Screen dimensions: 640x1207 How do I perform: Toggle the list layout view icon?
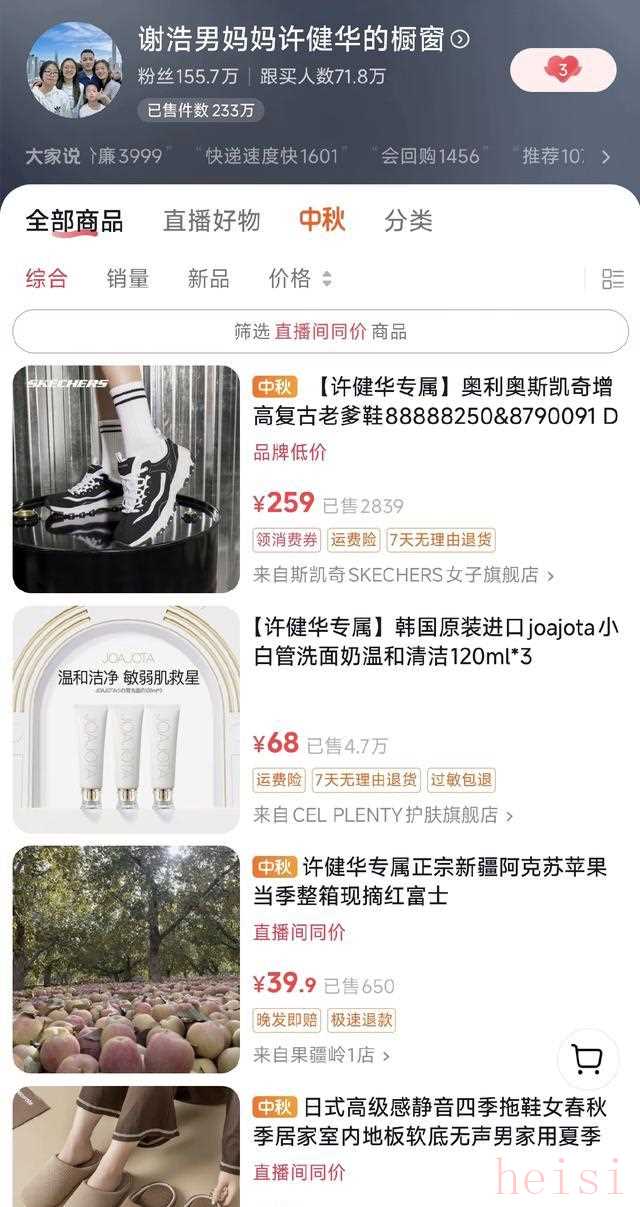[612, 279]
